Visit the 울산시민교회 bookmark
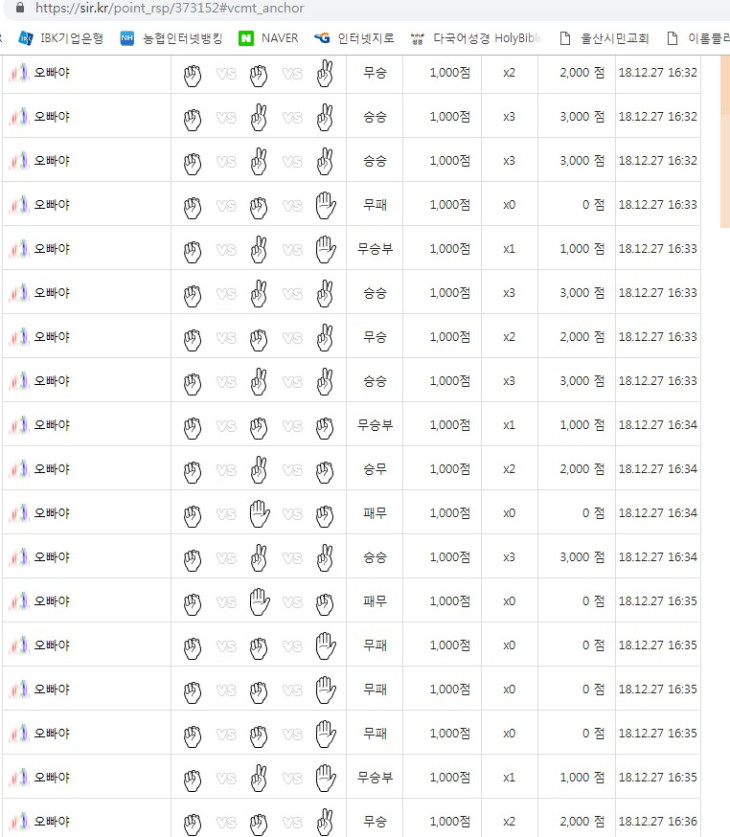Image resolution: width=730 pixels, height=837 pixels. 604,39
